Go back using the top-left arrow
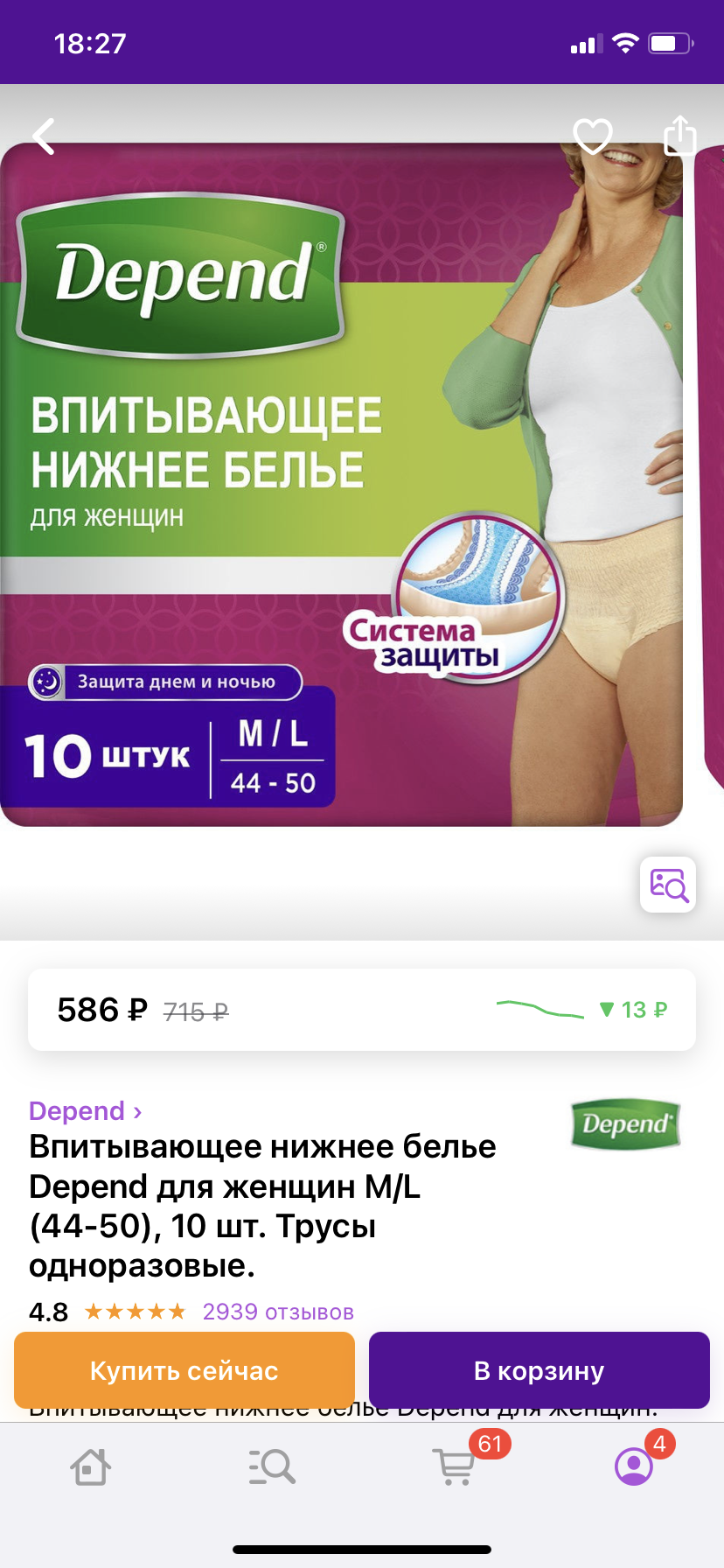 point(44,136)
